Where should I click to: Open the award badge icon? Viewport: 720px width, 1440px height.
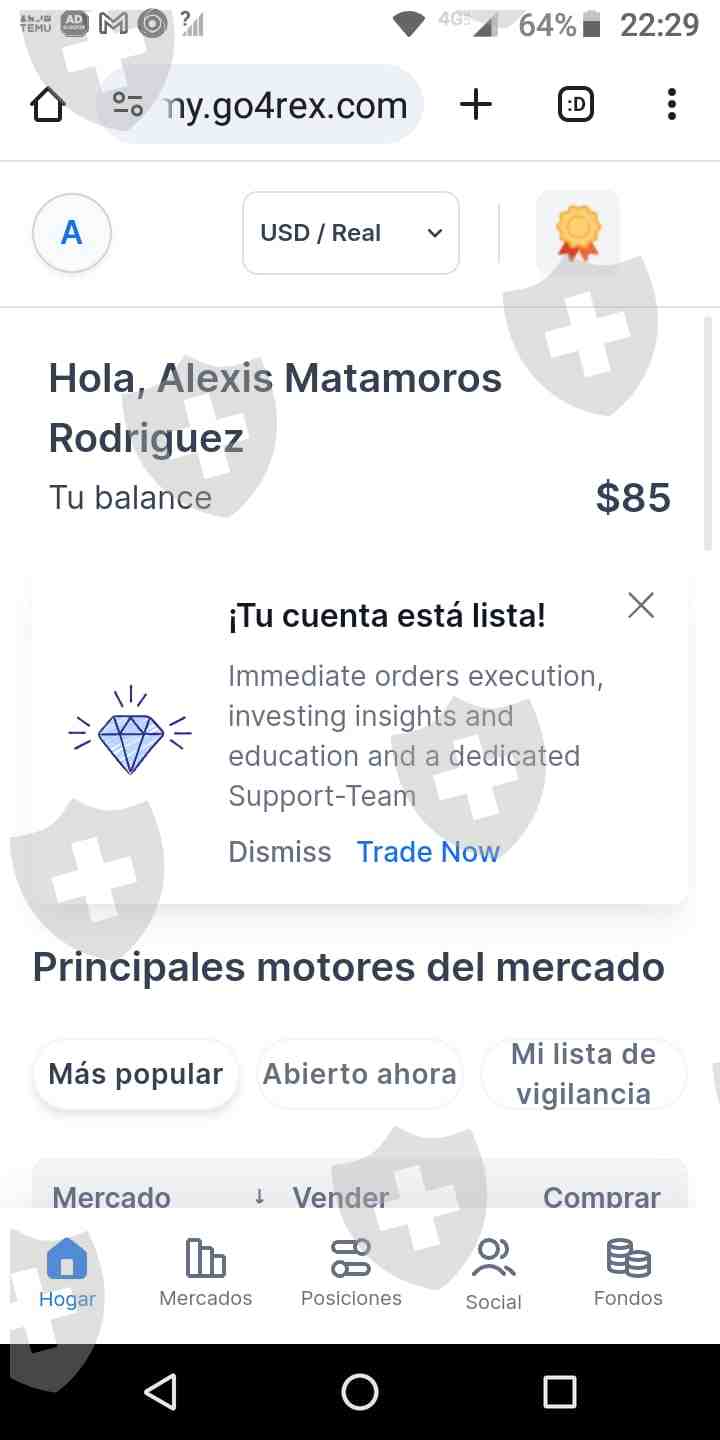578,233
